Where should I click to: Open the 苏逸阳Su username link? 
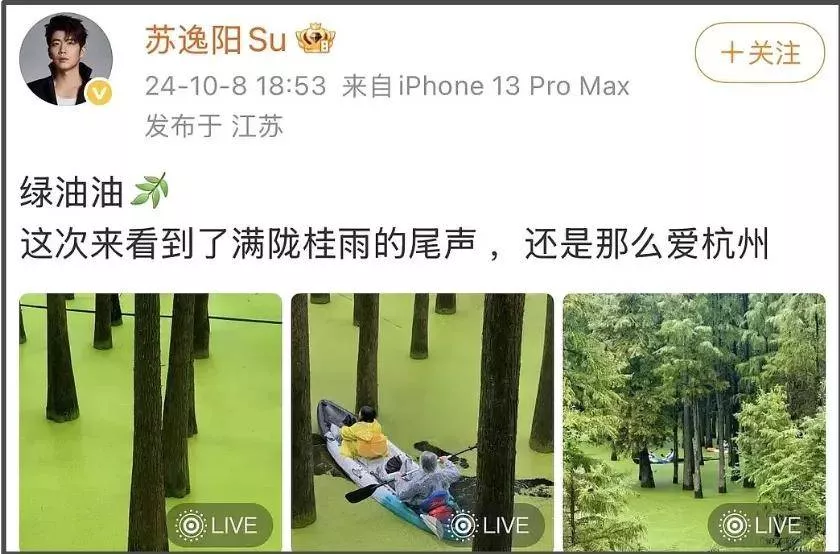(x=216, y=40)
